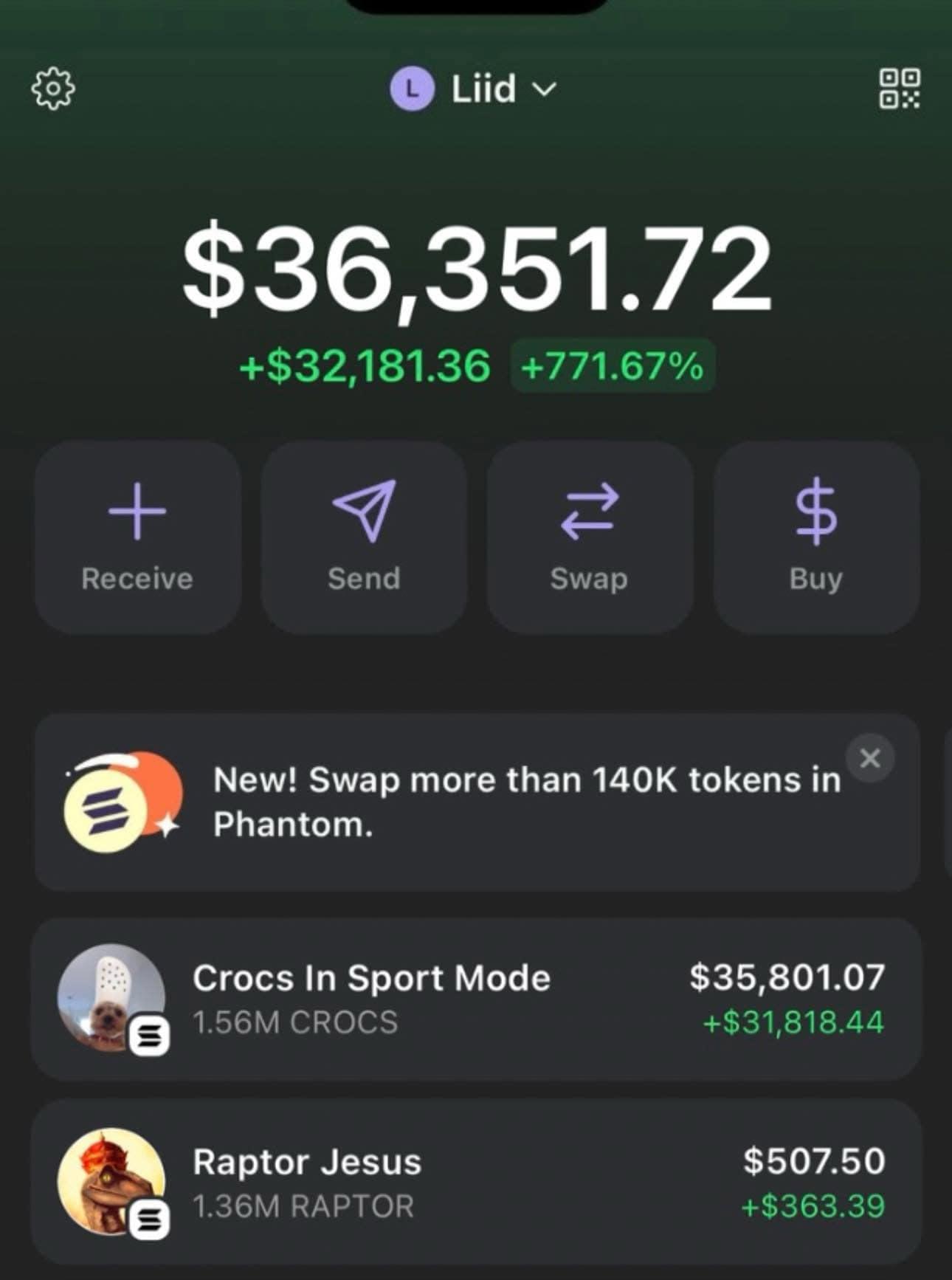952x1280 pixels.
Task: Open the QR code scanner
Action: point(899,89)
